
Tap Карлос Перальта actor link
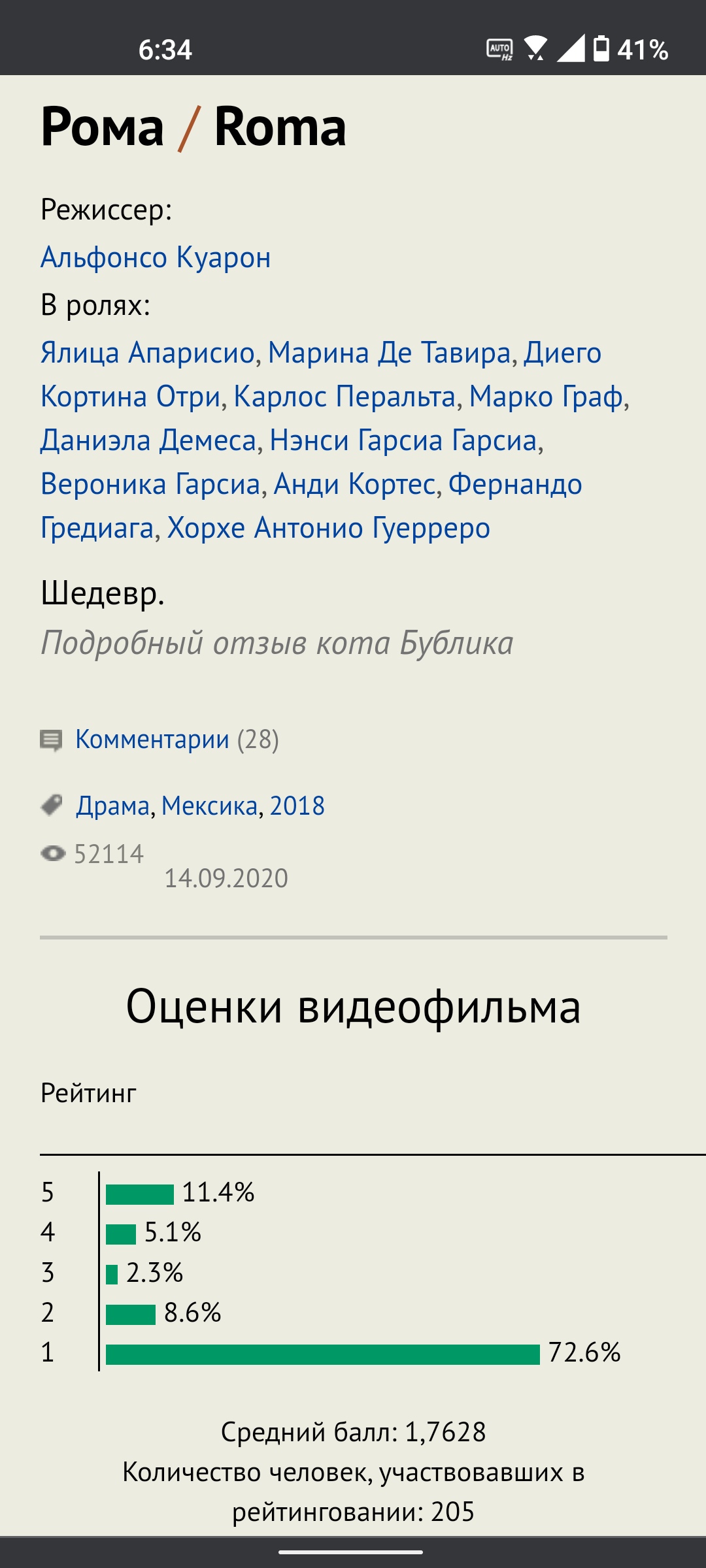(x=345, y=397)
